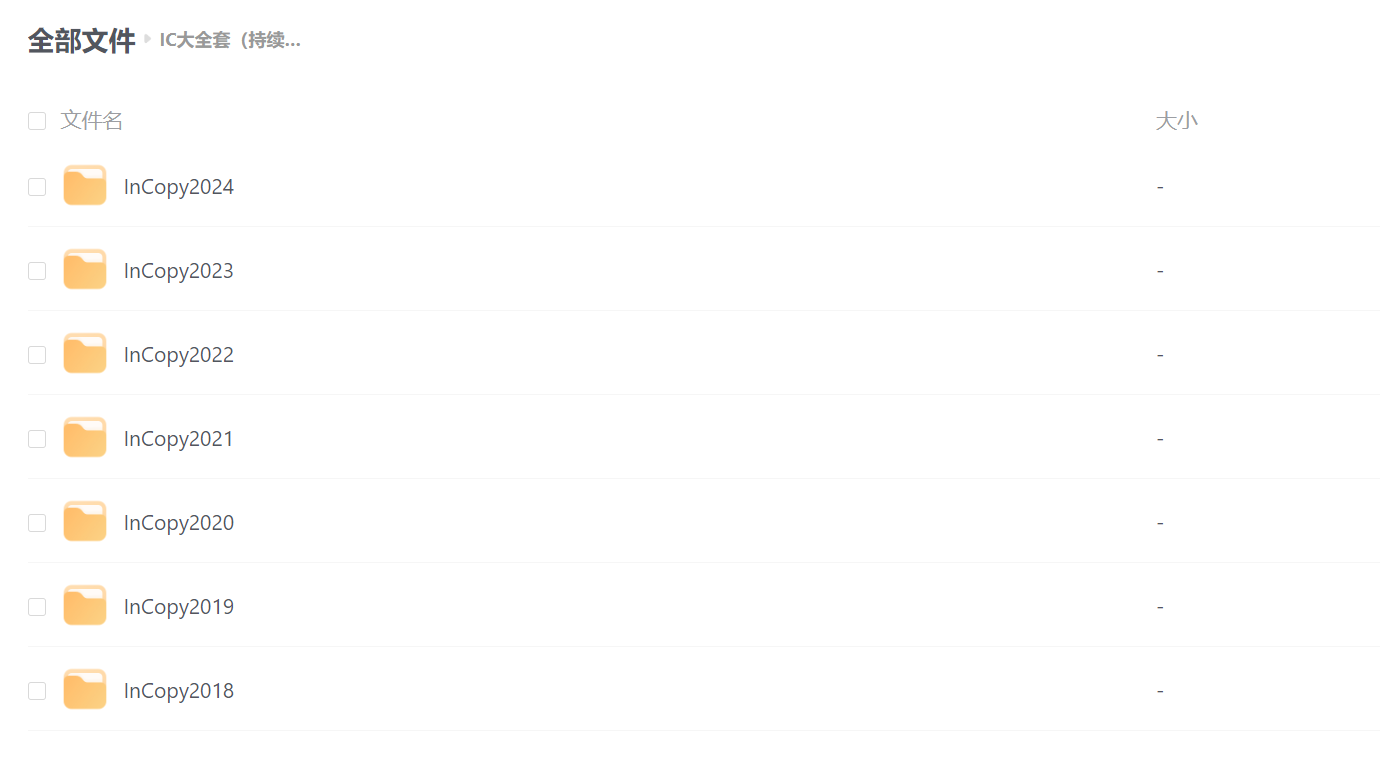The width and height of the screenshot is (1380, 778).
Task: Tick the InCopy2022 checkbox
Action: coord(37,355)
